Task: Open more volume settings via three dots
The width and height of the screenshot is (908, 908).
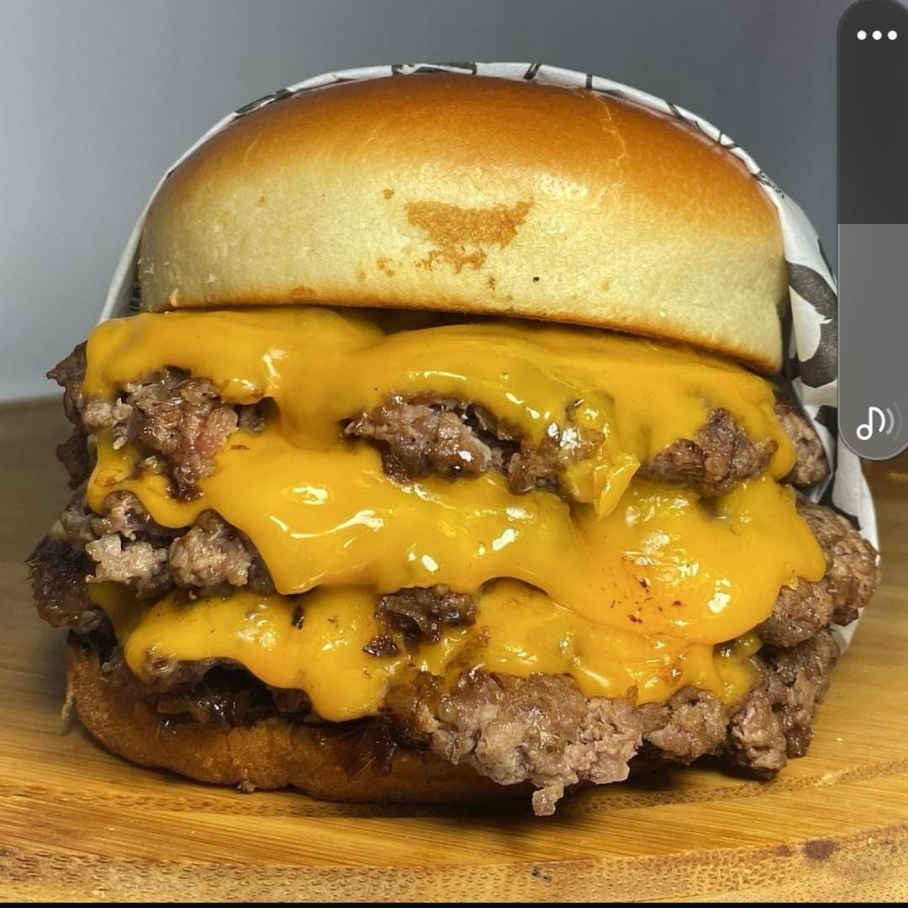Action: click(876, 35)
